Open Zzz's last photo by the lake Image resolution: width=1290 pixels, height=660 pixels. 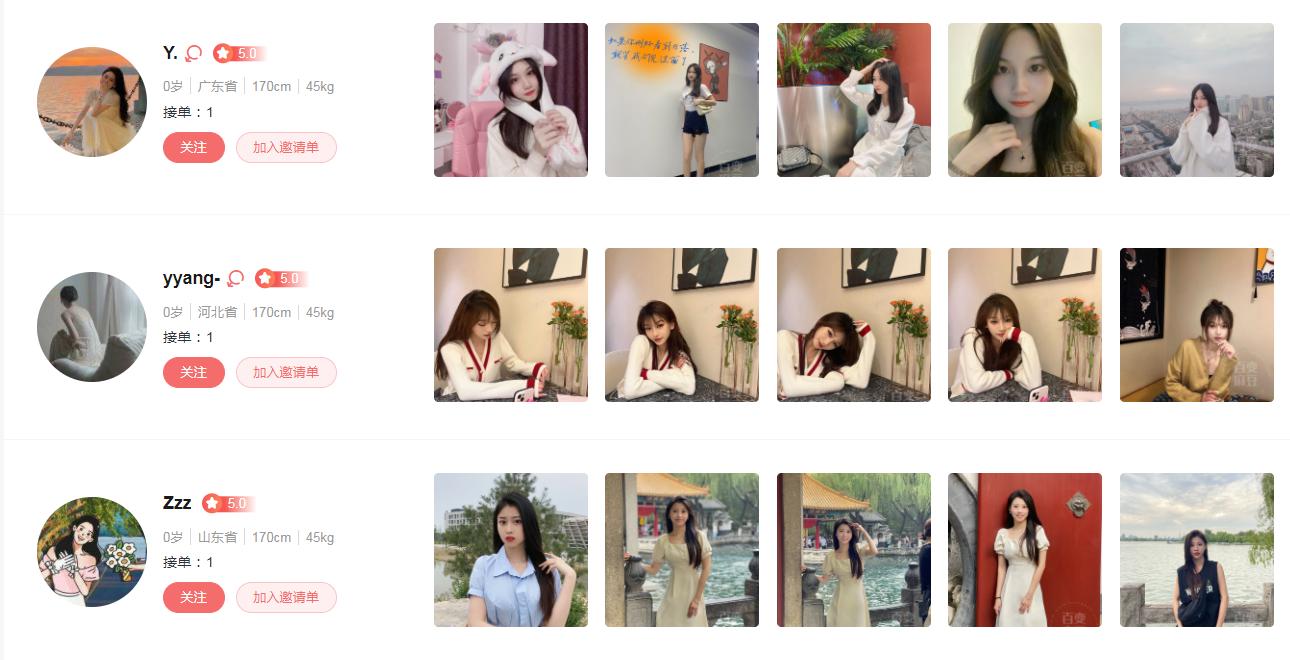[1197, 550]
